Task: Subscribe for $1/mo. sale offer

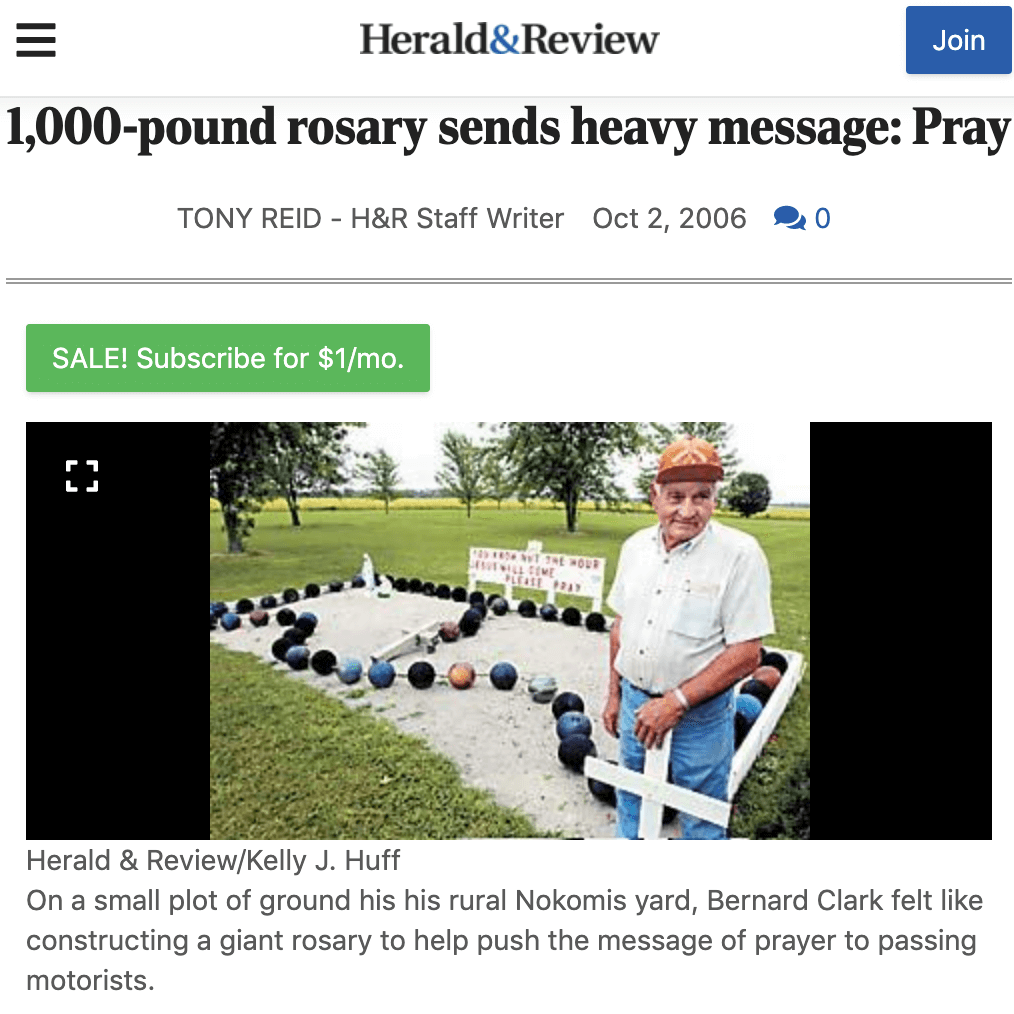Action: point(228,358)
